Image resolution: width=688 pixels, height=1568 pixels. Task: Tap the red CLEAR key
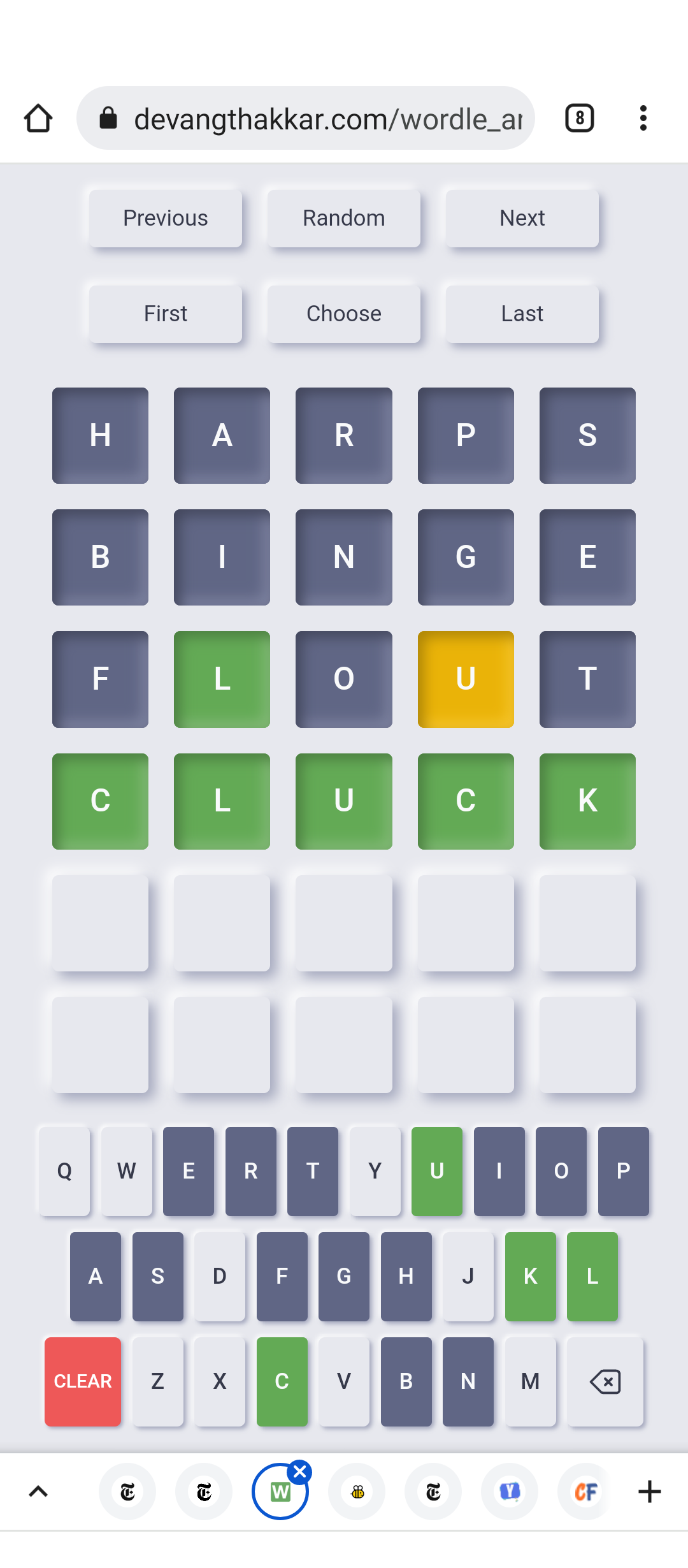(x=83, y=1381)
